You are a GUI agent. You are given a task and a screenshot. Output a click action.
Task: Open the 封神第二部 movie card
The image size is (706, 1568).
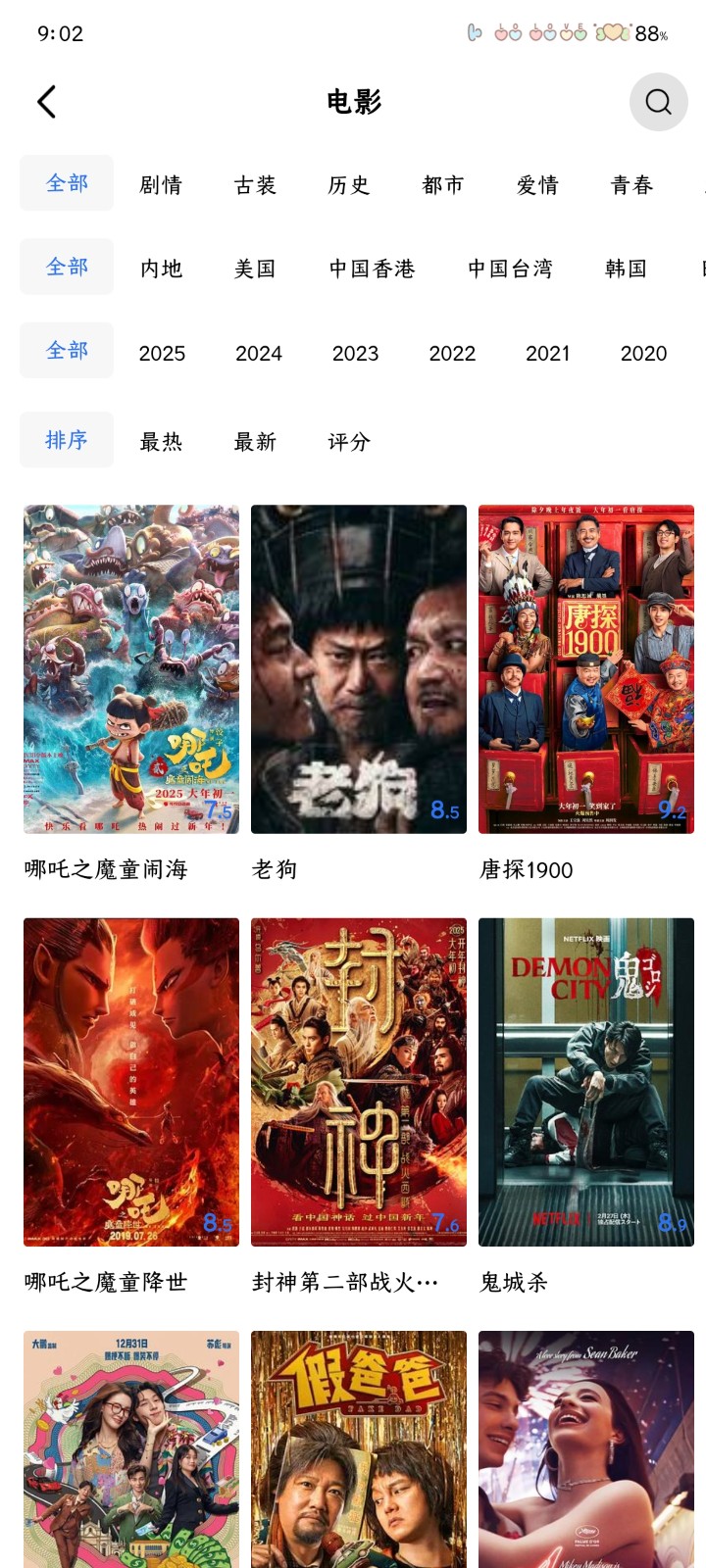359,1082
